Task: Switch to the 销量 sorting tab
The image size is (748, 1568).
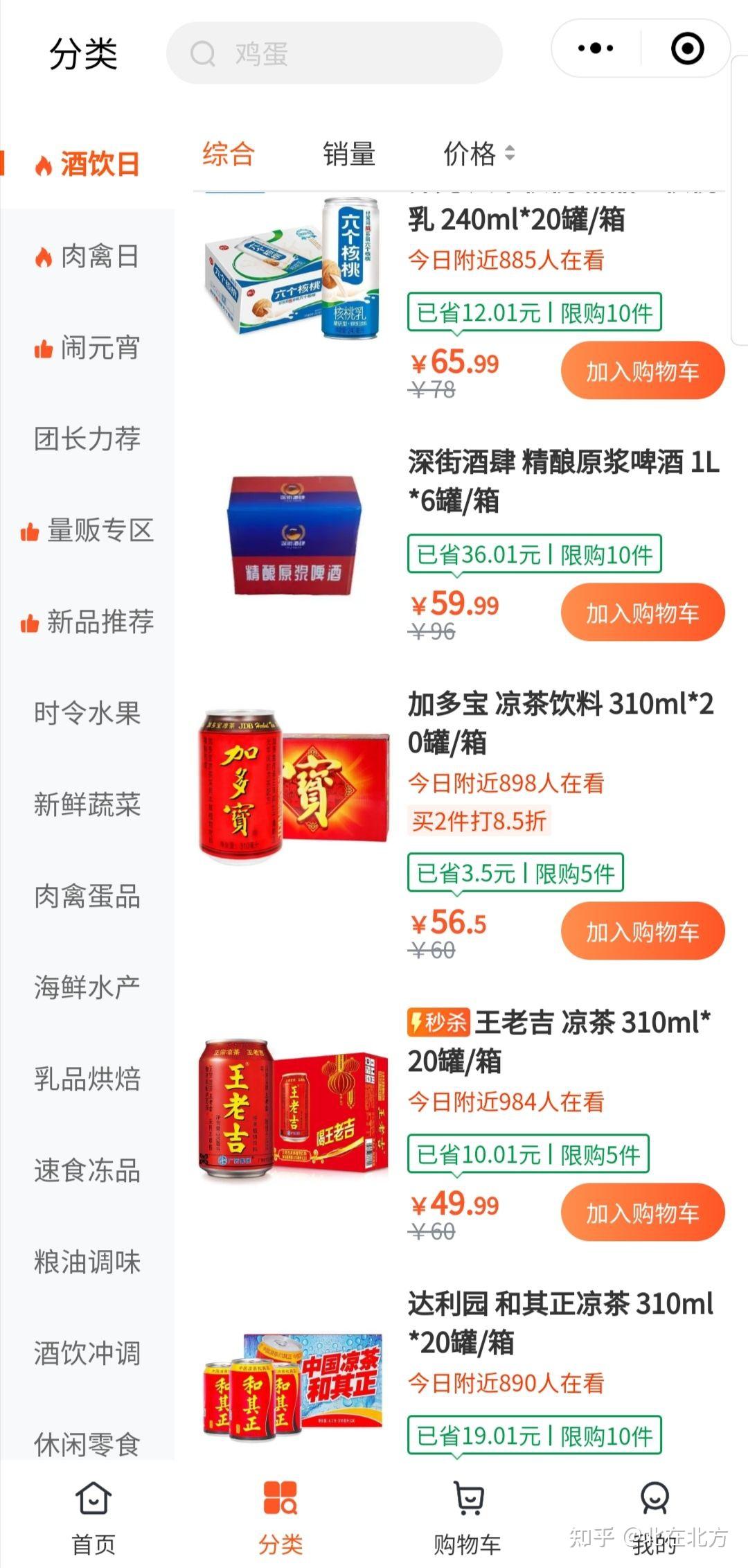Action: pos(349,154)
